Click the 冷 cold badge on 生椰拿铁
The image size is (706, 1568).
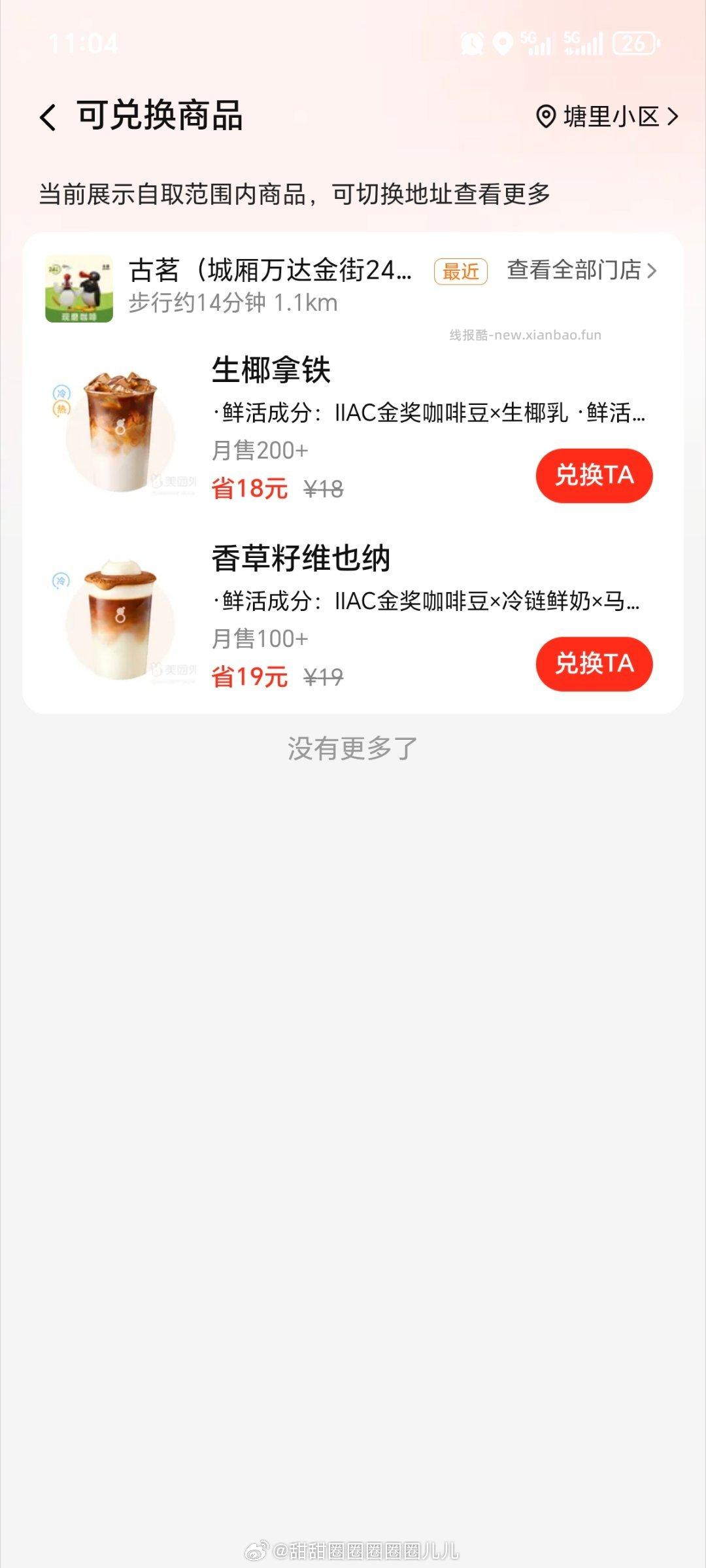61,392
